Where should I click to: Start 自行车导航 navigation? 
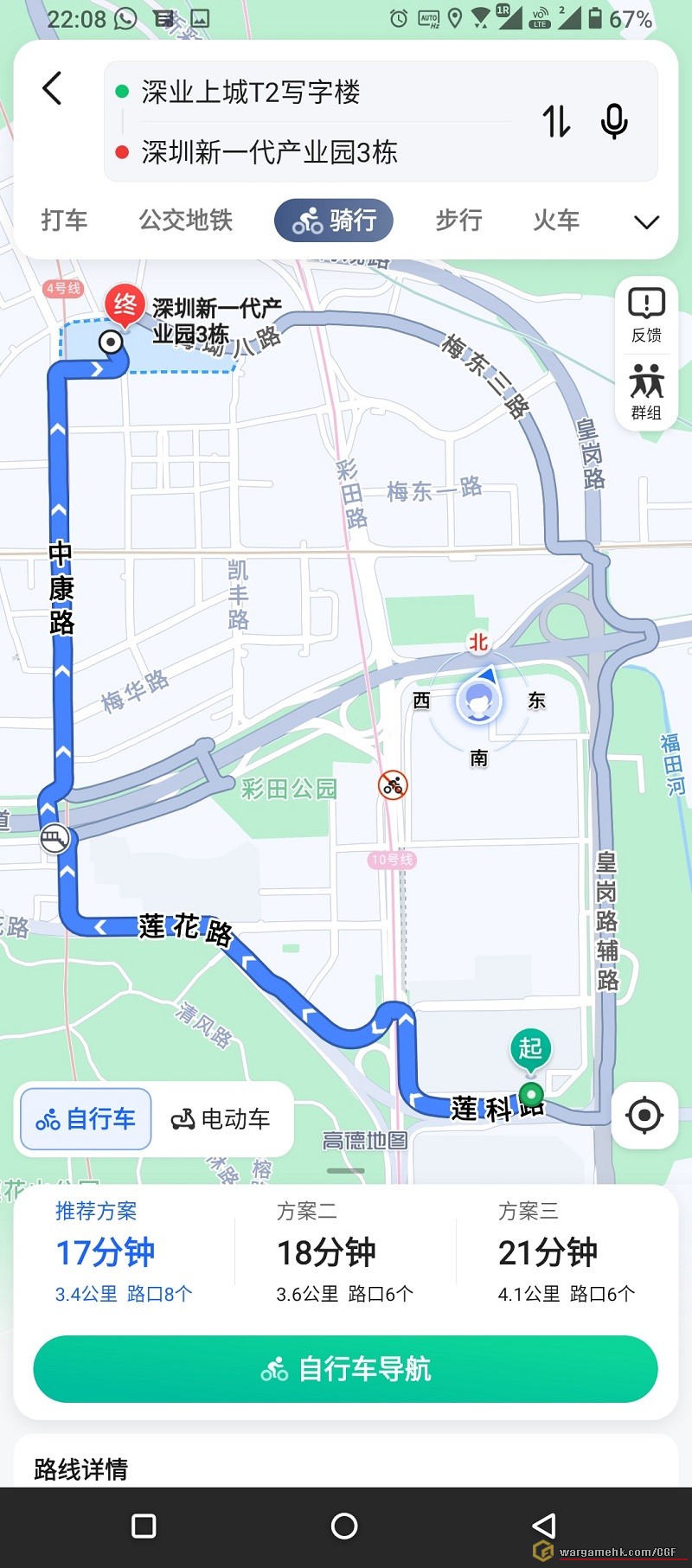[345, 1369]
